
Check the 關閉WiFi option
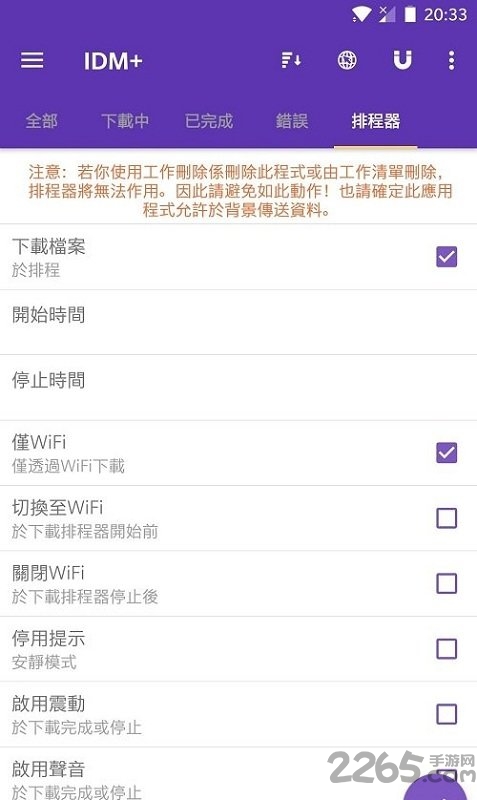pos(446,583)
